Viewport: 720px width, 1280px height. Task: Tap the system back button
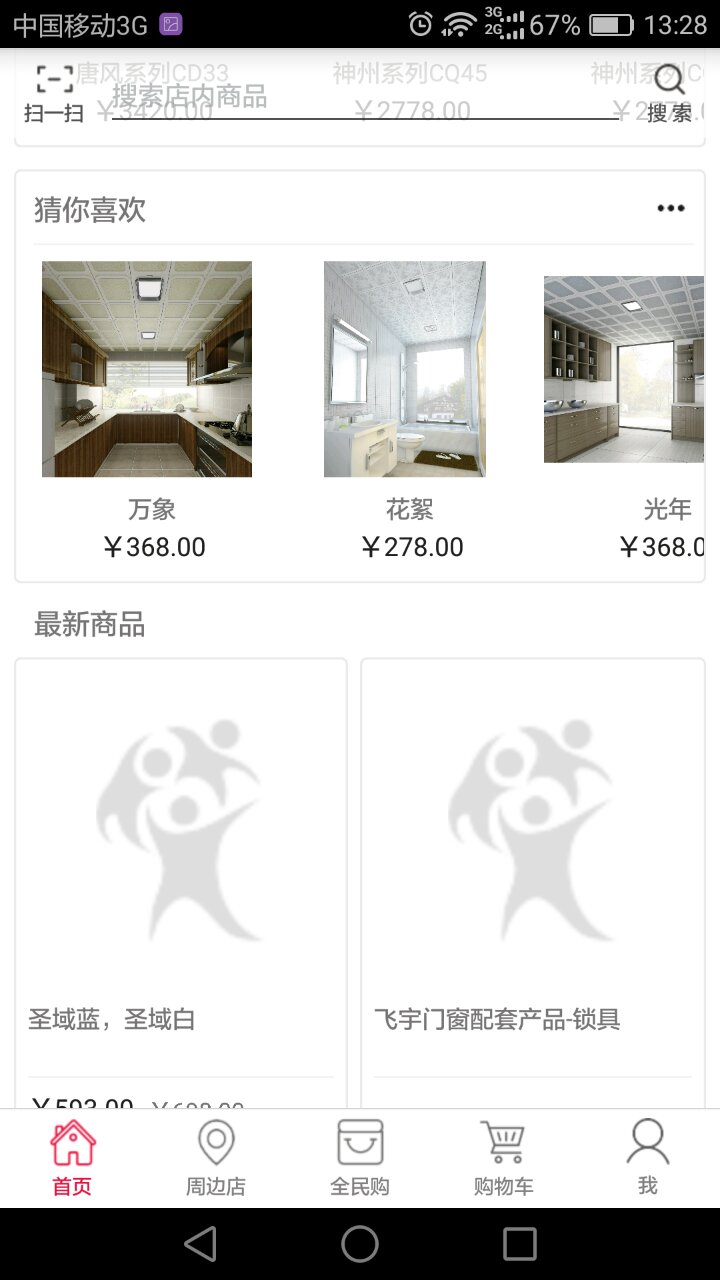click(x=201, y=1244)
